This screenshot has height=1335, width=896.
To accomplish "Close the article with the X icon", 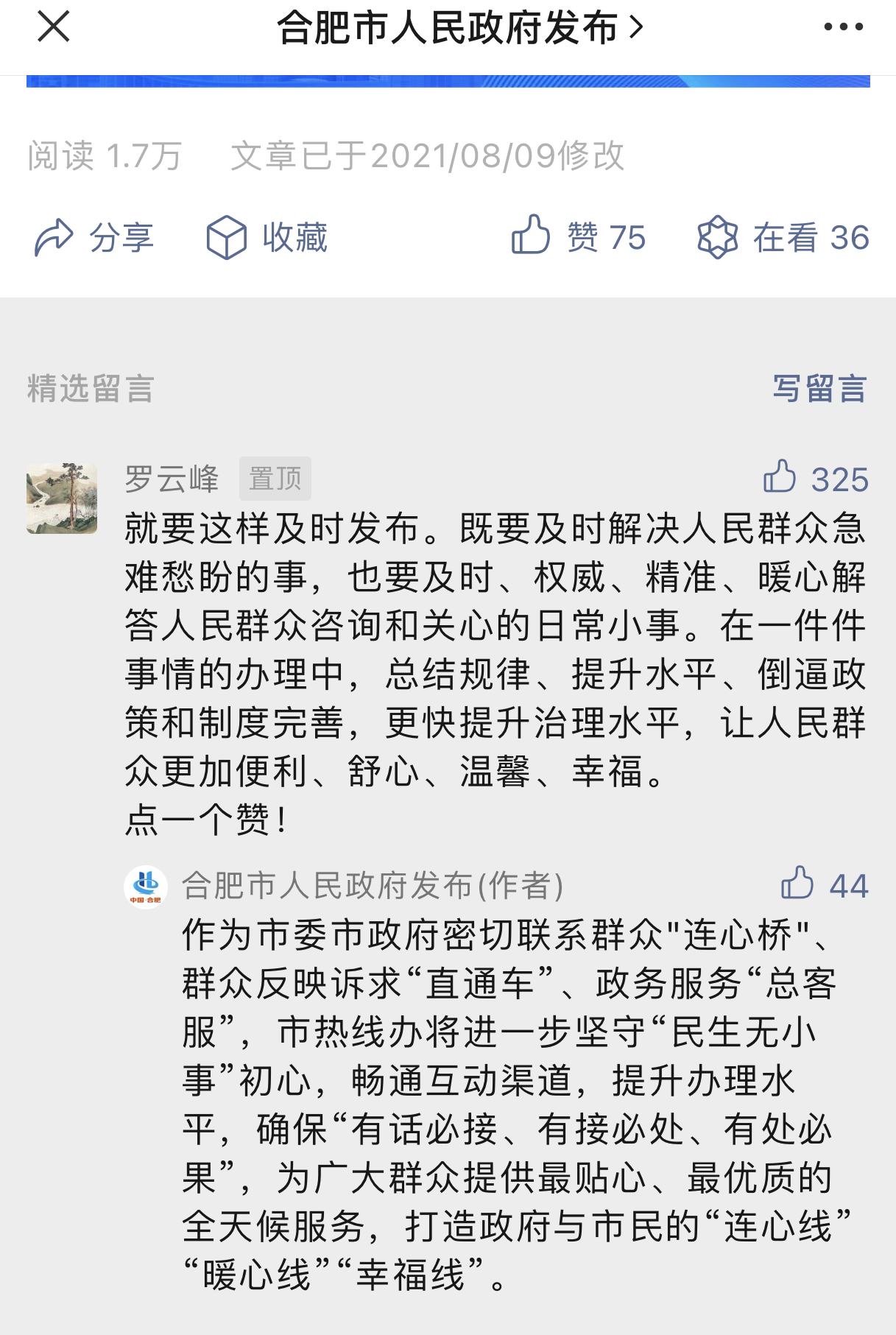I will [53, 27].
